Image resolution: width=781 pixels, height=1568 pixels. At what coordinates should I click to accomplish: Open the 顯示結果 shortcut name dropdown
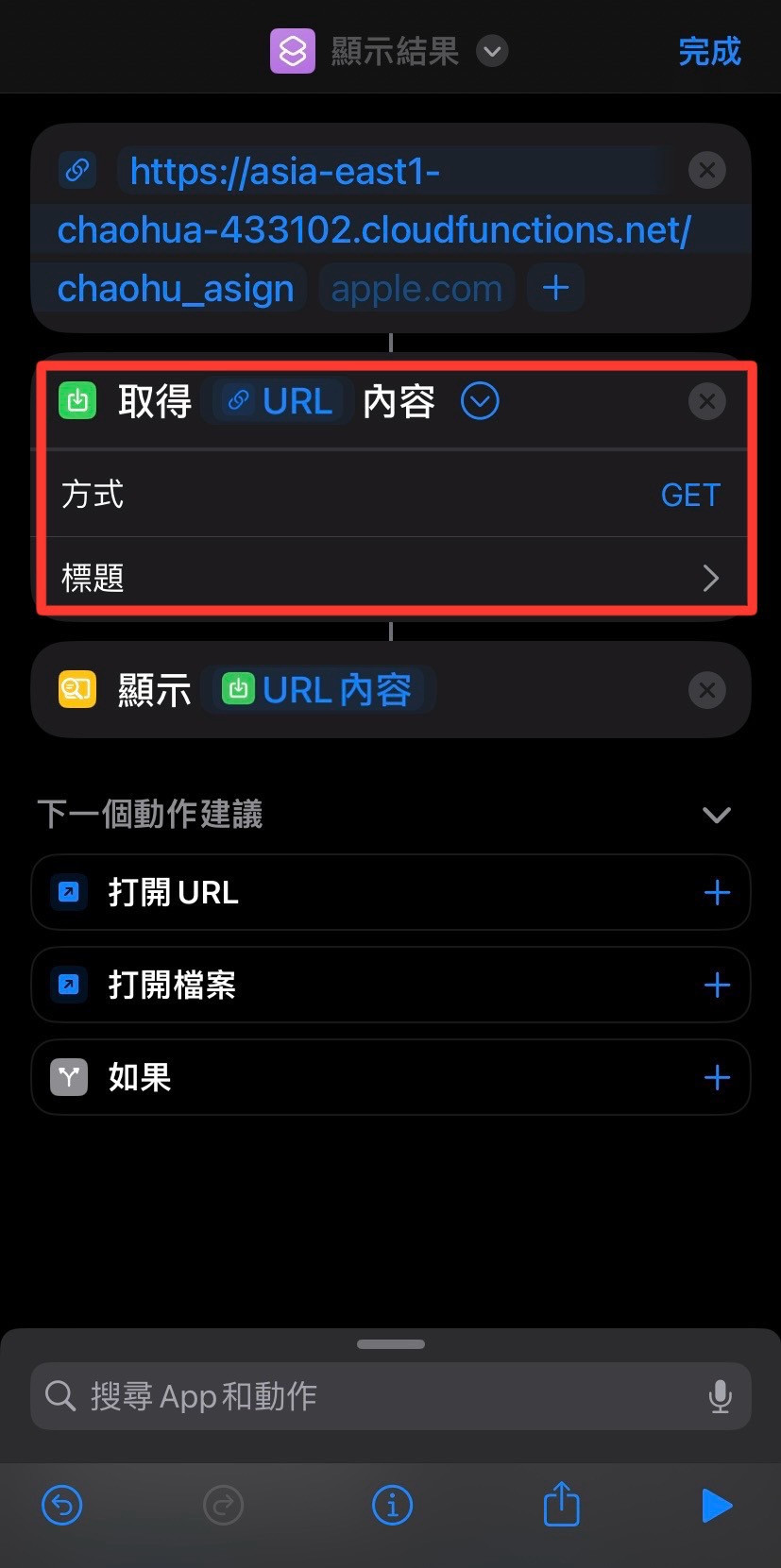coord(492,51)
